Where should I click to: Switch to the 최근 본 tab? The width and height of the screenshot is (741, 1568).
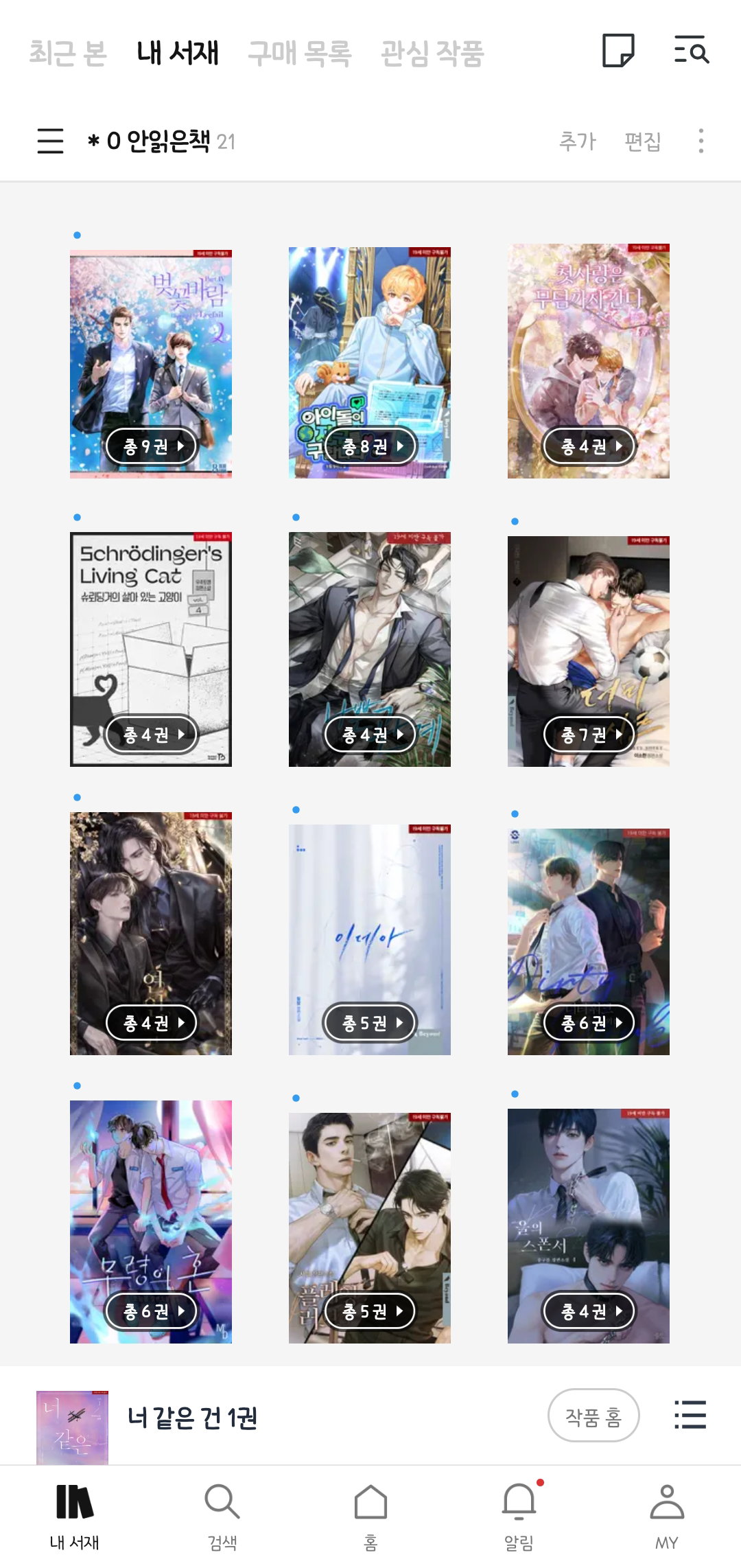(67, 53)
